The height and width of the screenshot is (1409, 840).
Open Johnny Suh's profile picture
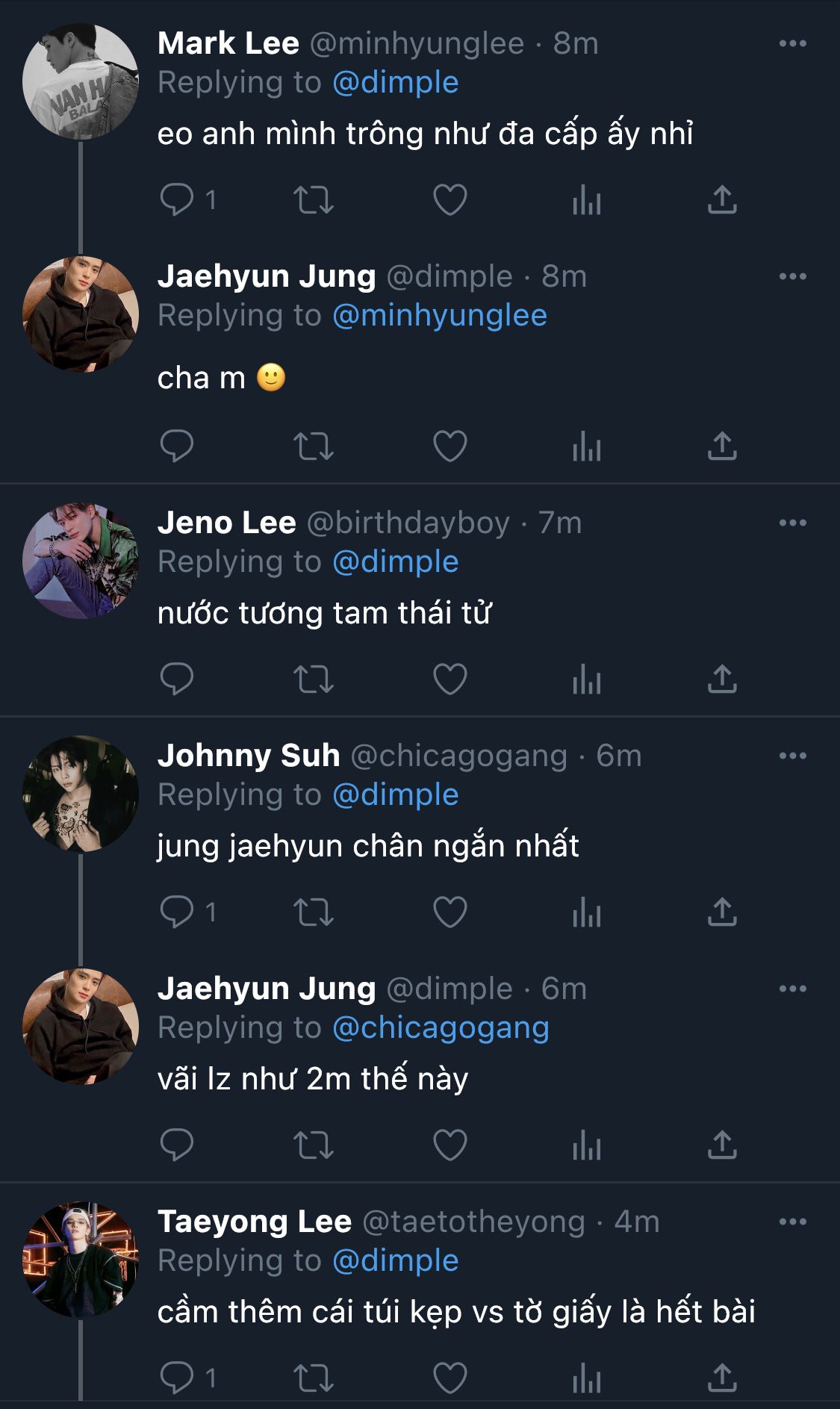click(81, 794)
